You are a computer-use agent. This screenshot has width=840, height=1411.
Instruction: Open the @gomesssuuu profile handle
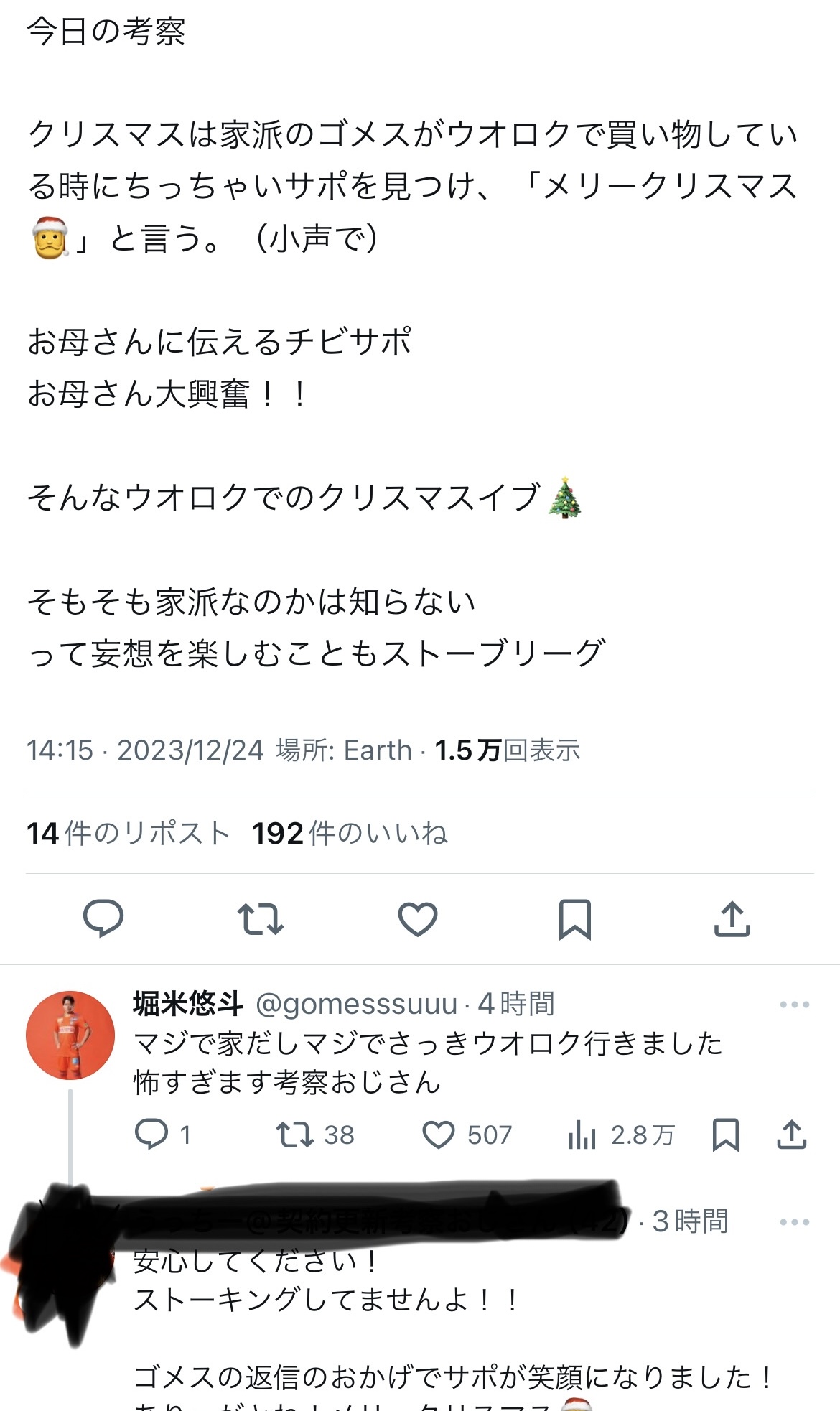[x=356, y=1004]
